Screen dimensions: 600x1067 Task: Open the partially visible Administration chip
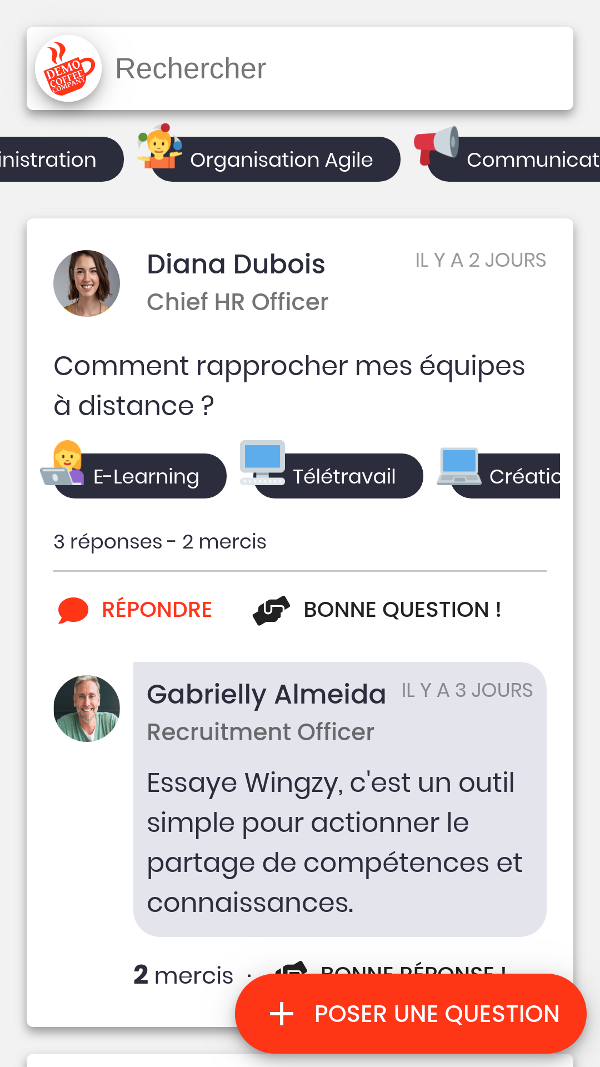point(55,159)
